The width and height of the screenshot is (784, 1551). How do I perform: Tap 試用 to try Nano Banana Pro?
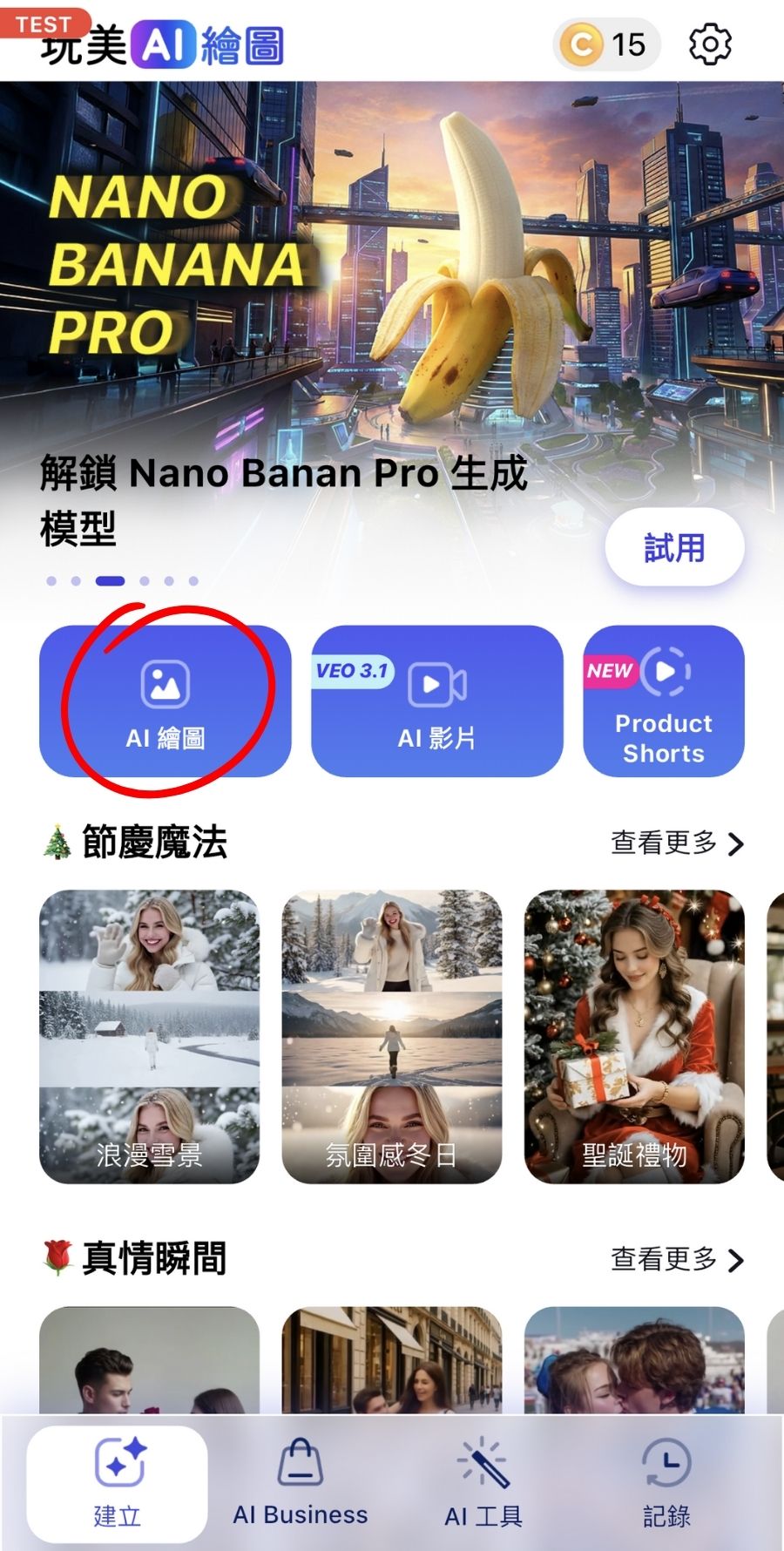coord(674,548)
